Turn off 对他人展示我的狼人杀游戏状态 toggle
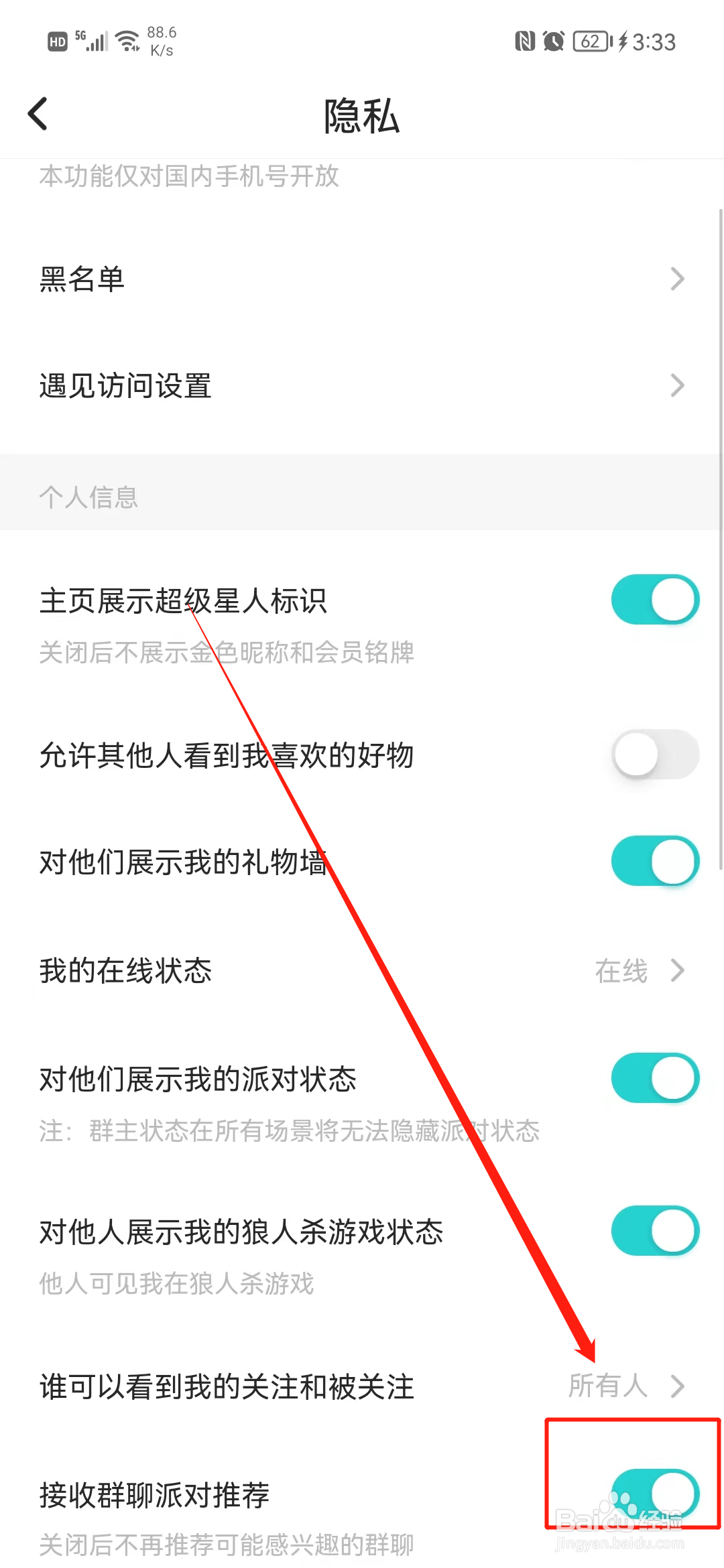The width and height of the screenshot is (724, 1568). (x=655, y=1230)
